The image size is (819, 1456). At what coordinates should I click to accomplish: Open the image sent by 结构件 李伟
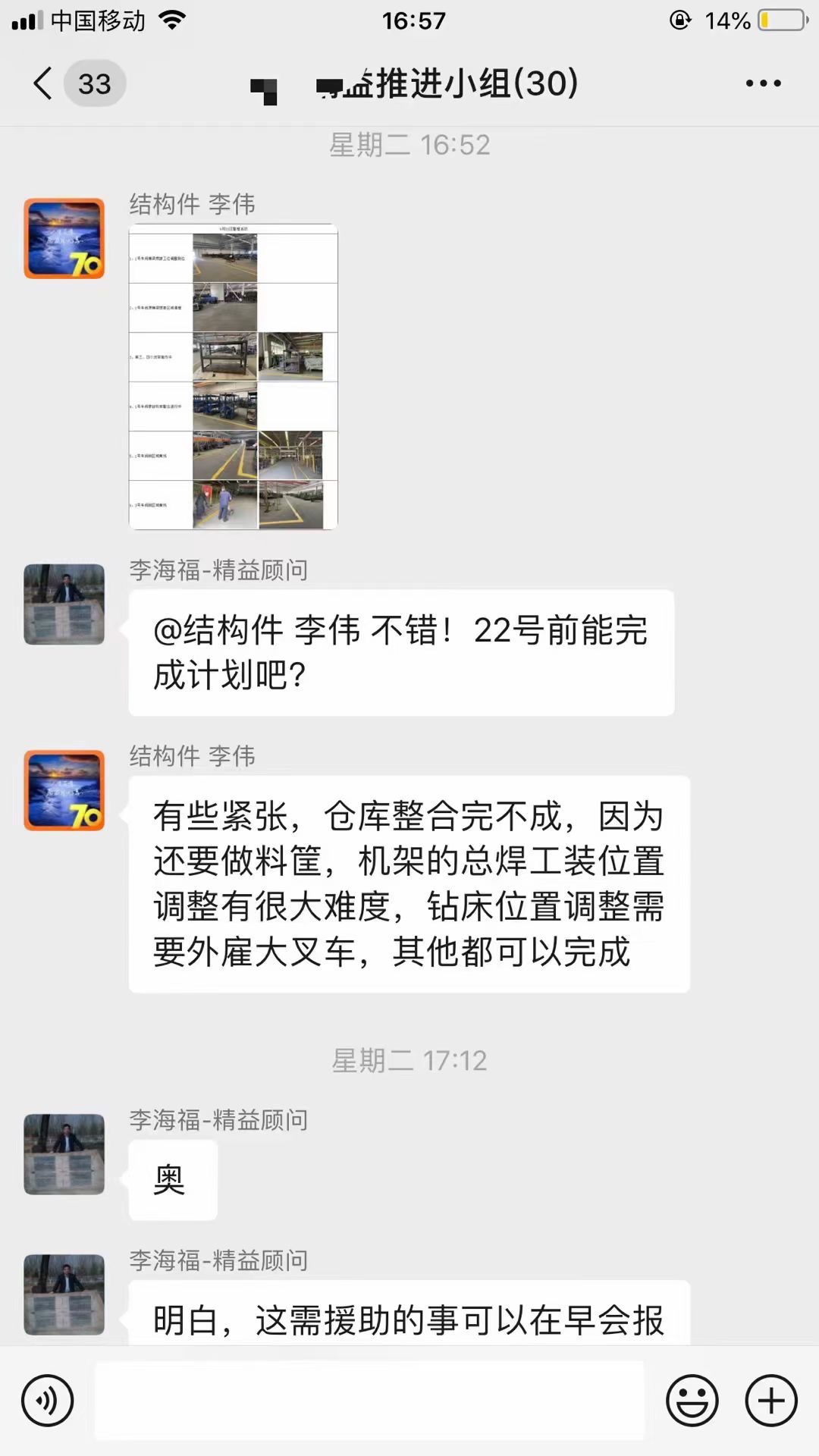pyautogui.click(x=233, y=376)
